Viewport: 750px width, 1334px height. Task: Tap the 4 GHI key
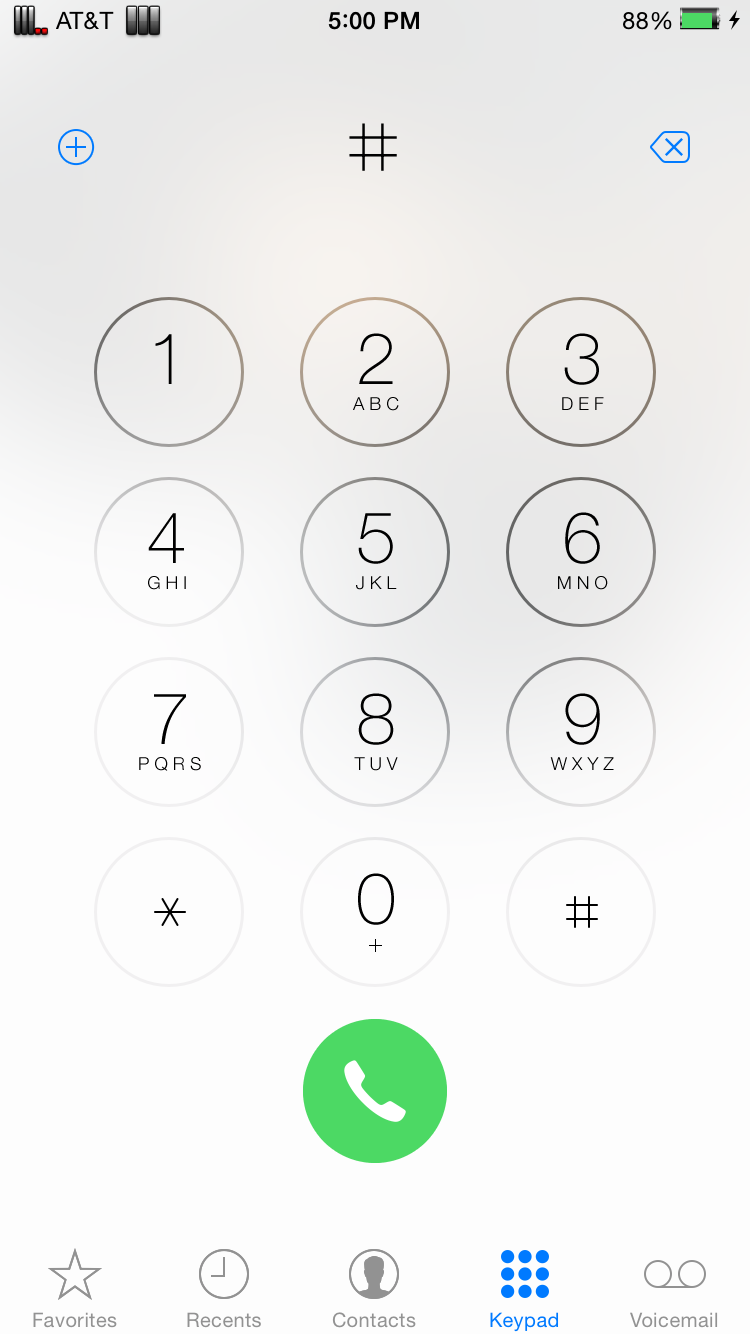(x=169, y=552)
